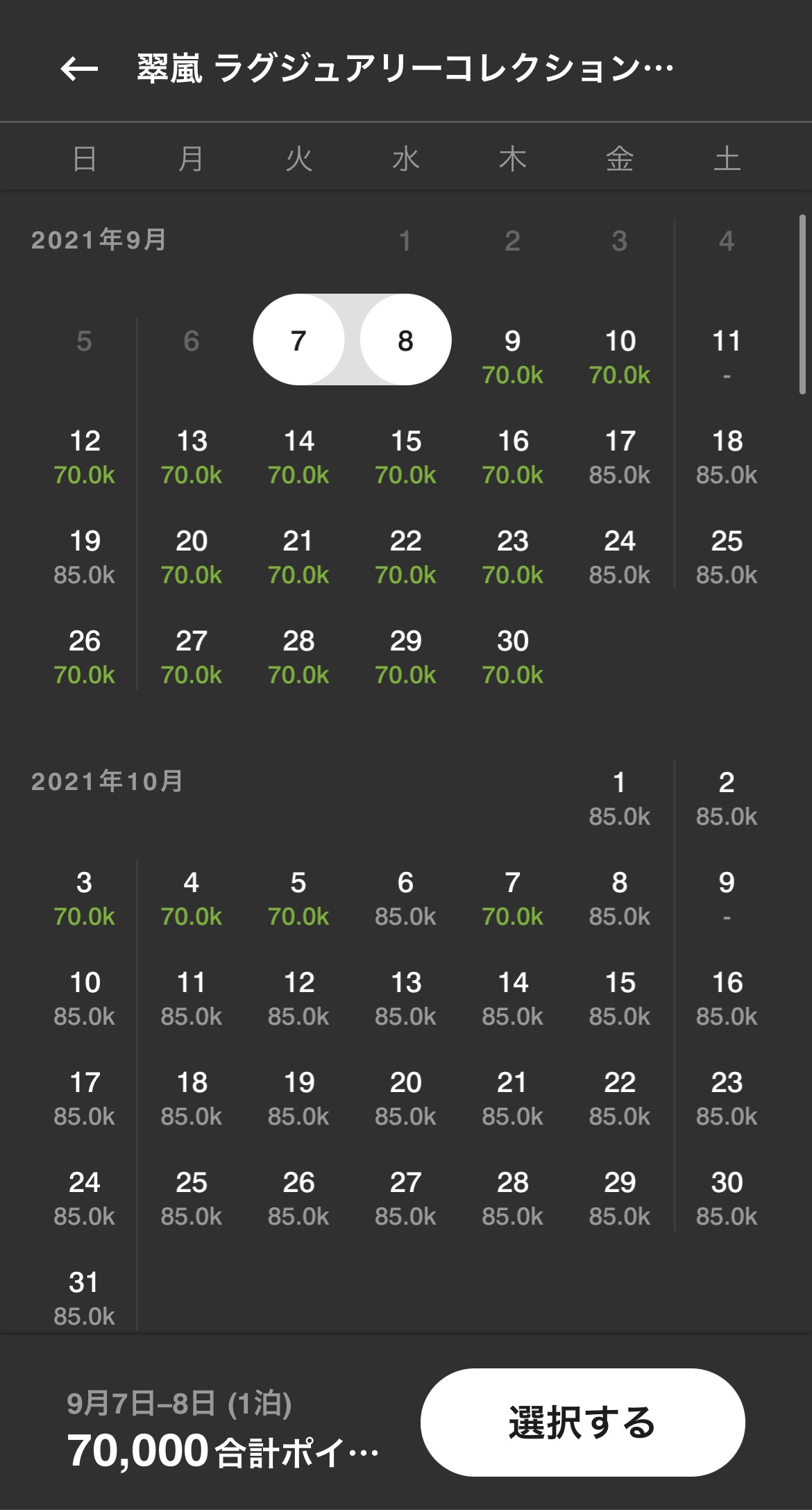Select October 31 at 85.0k
This screenshot has width=812, height=1510.
point(85,1298)
